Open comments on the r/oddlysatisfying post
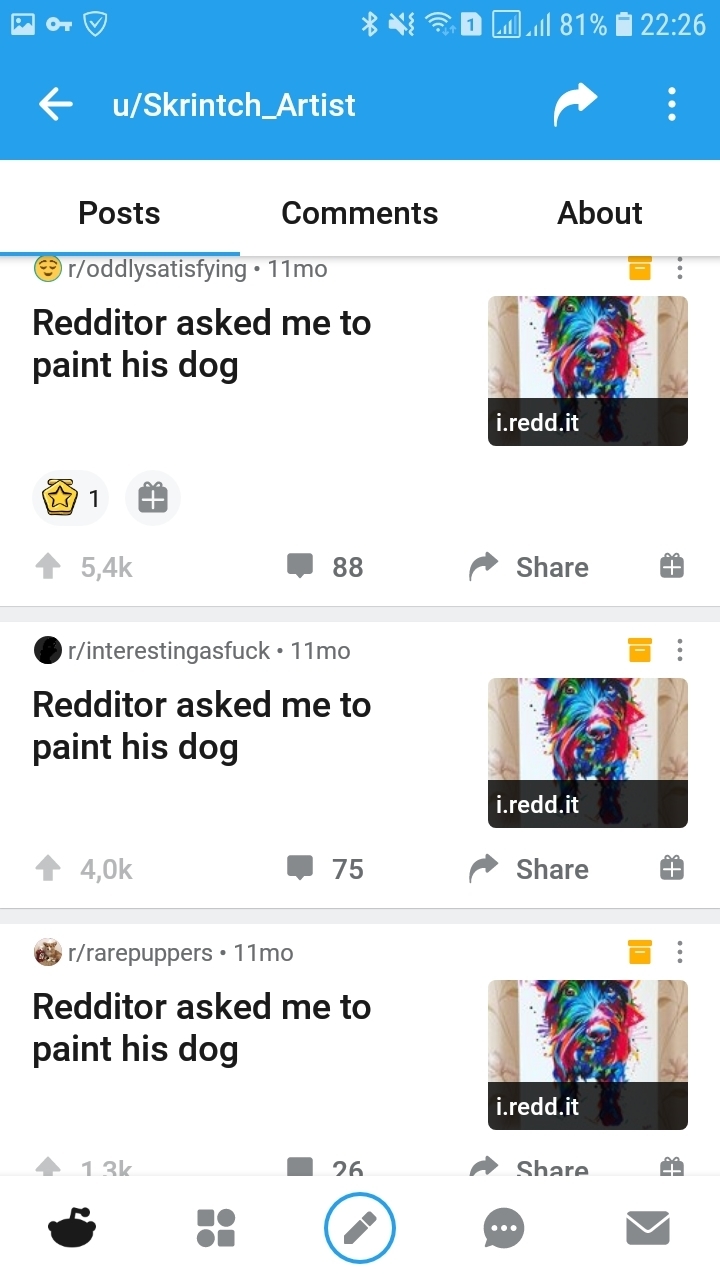The height and width of the screenshot is (1280, 720). [x=325, y=567]
